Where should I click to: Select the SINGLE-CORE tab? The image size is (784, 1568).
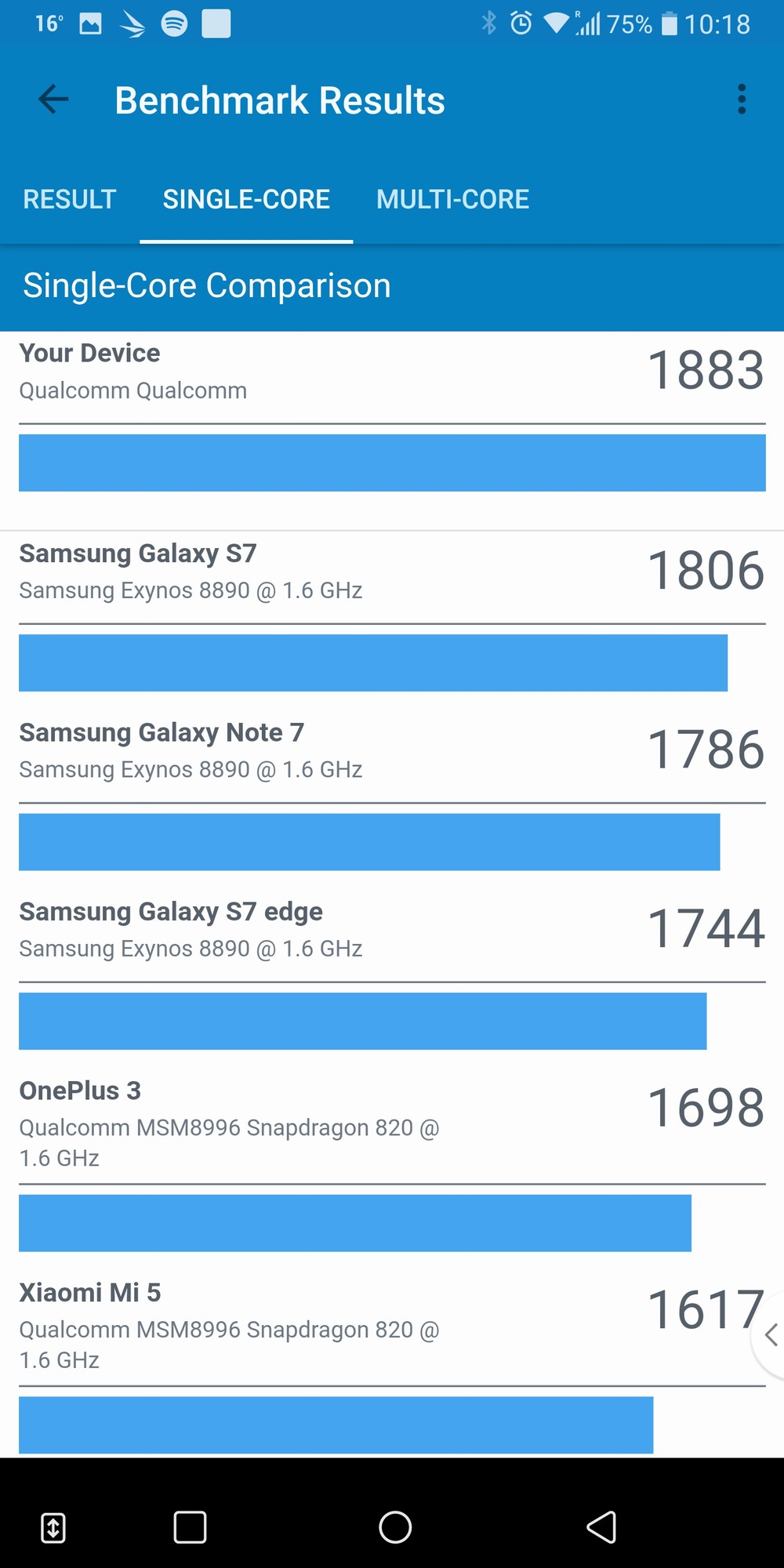[x=246, y=199]
